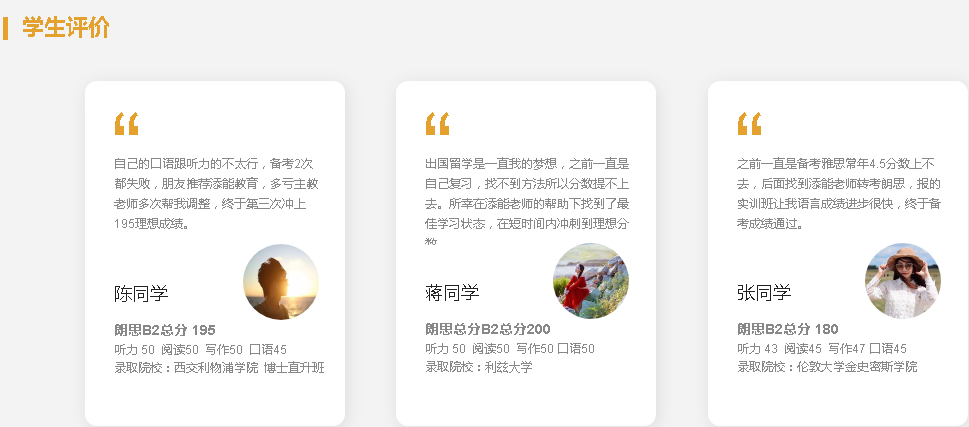Open 张同学's testimonial card
The width and height of the screenshot is (969, 427).
[x=837, y=253]
